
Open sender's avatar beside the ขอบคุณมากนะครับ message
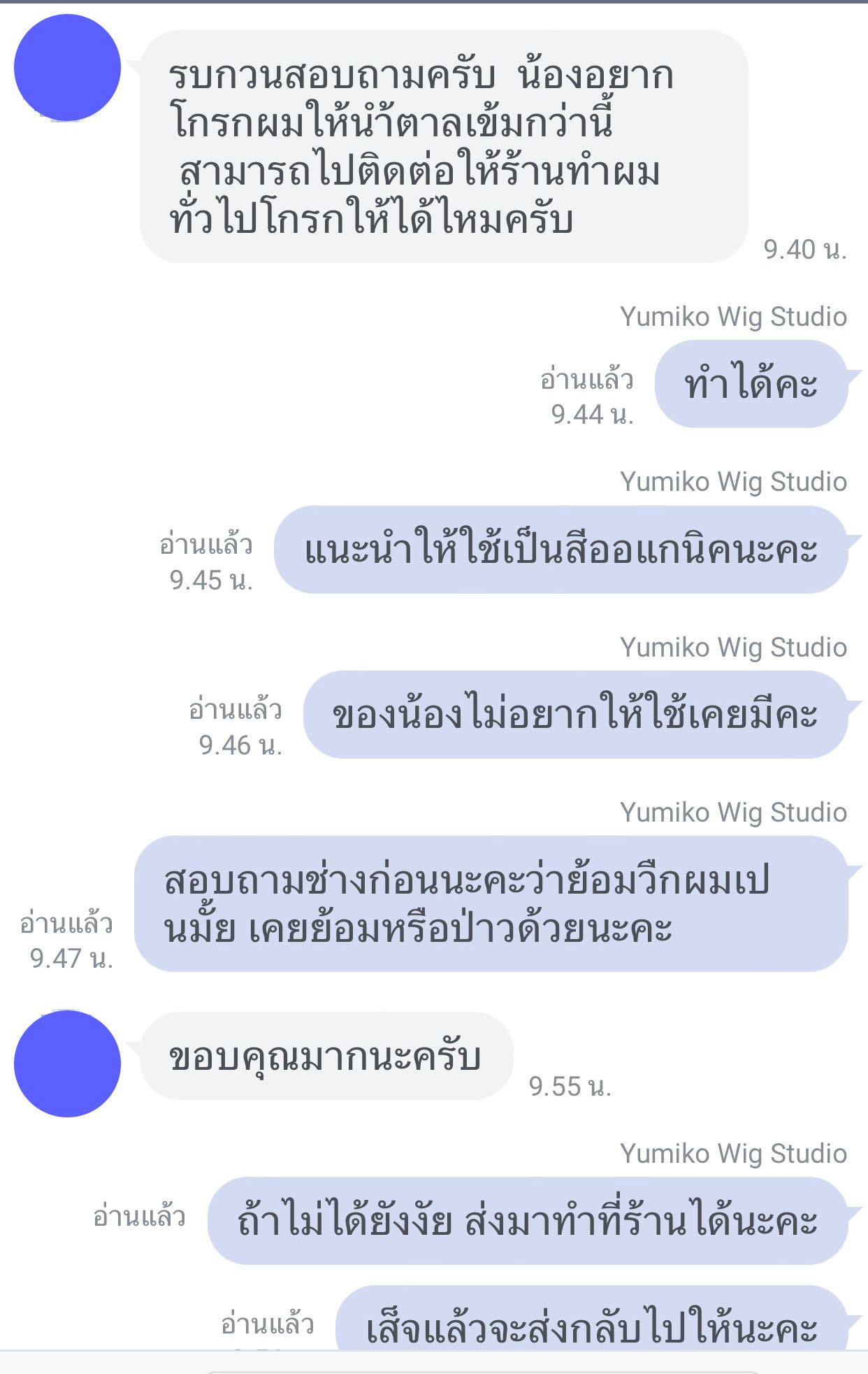[x=67, y=1063]
